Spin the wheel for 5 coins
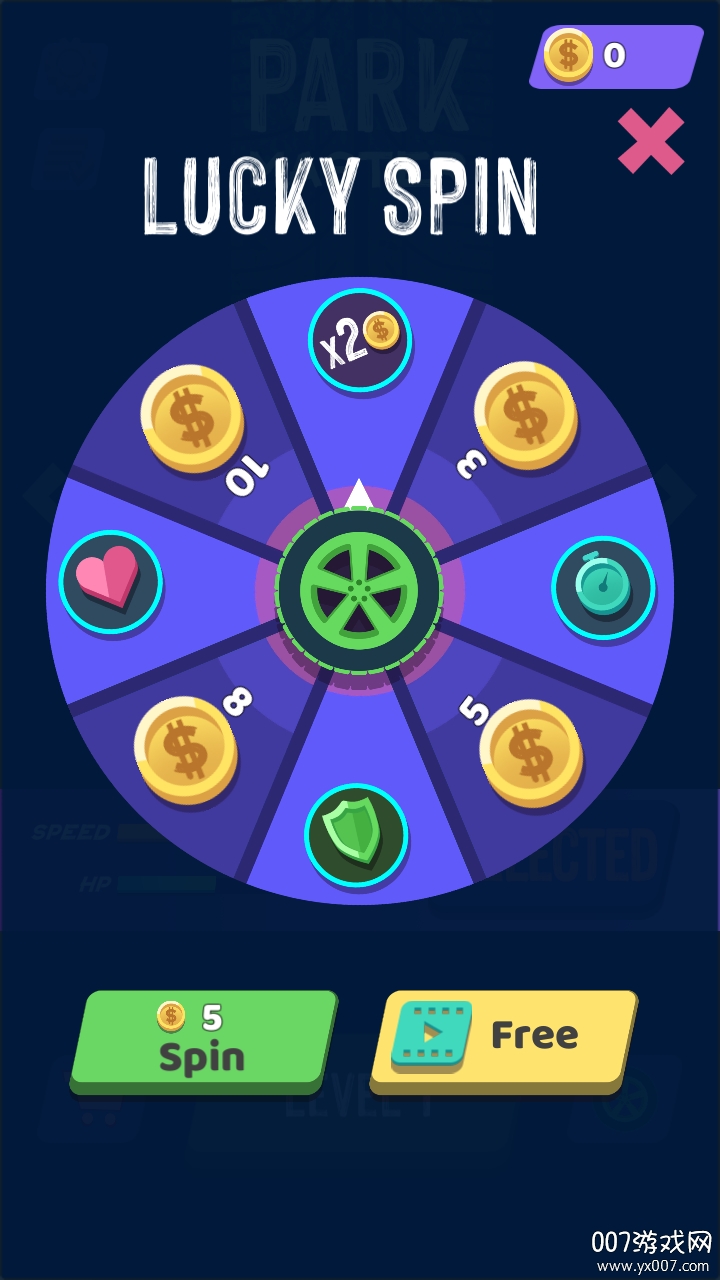Image resolution: width=720 pixels, height=1280 pixels. click(203, 1038)
